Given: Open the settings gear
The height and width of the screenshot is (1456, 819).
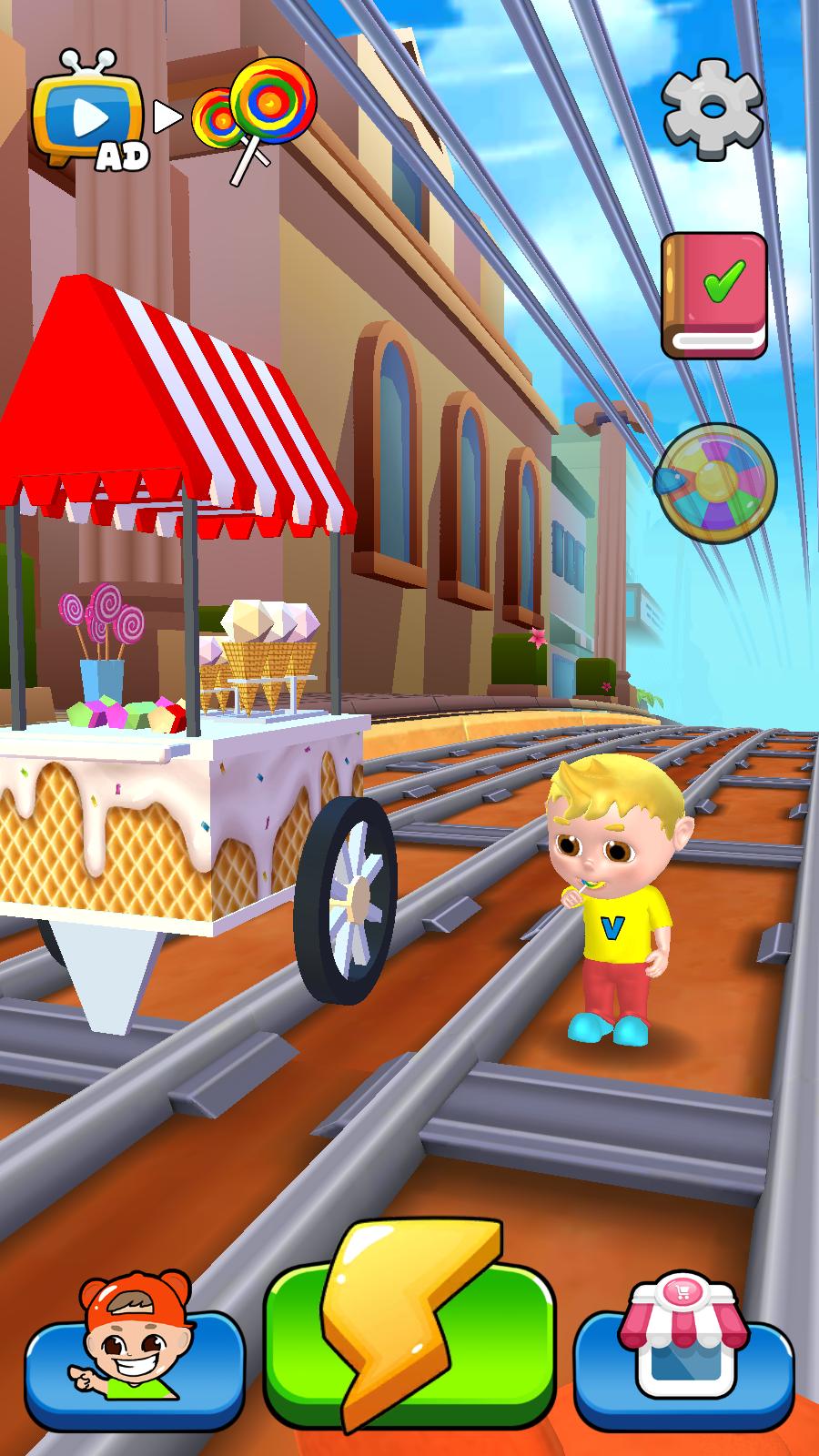Looking at the screenshot, I should (712, 108).
